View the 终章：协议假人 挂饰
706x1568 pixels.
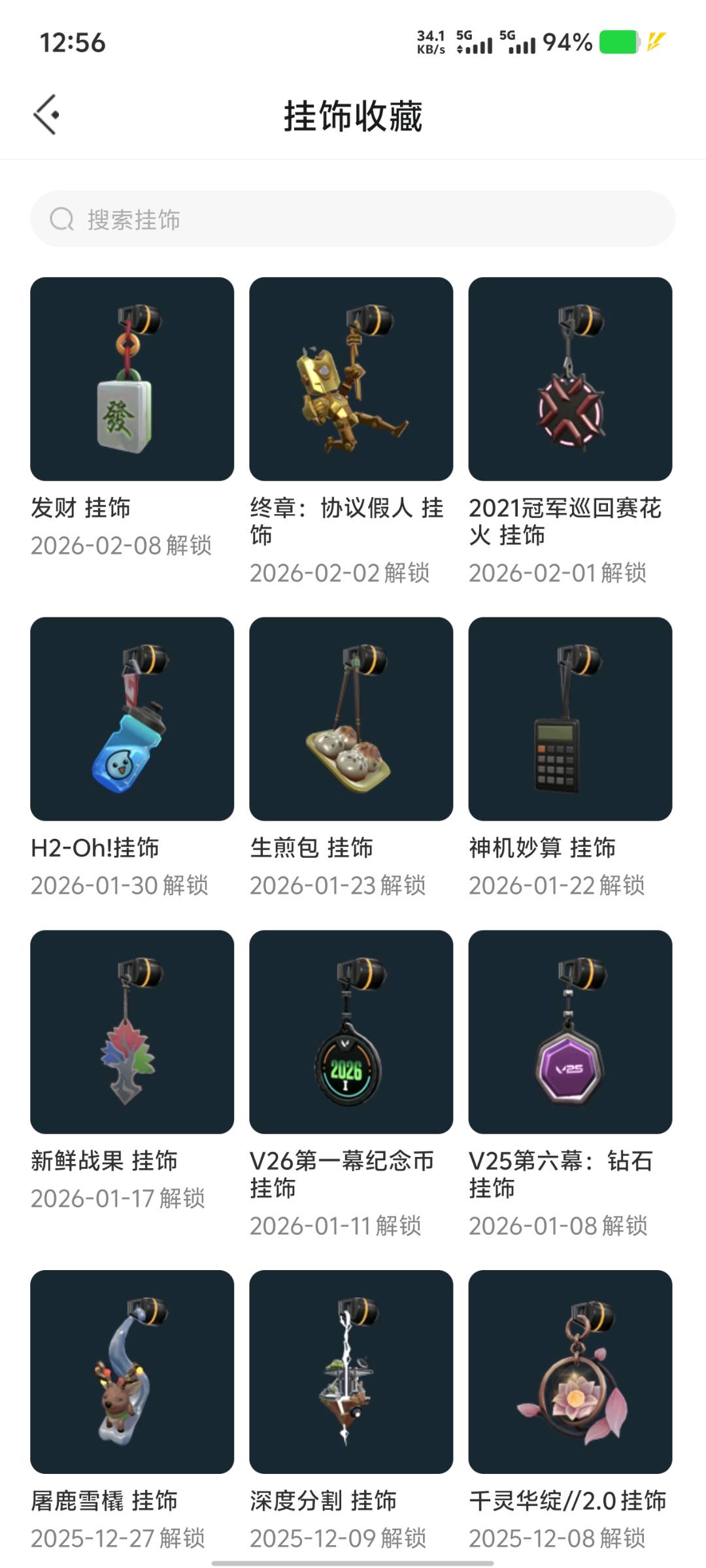pyautogui.click(x=351, y=379)
